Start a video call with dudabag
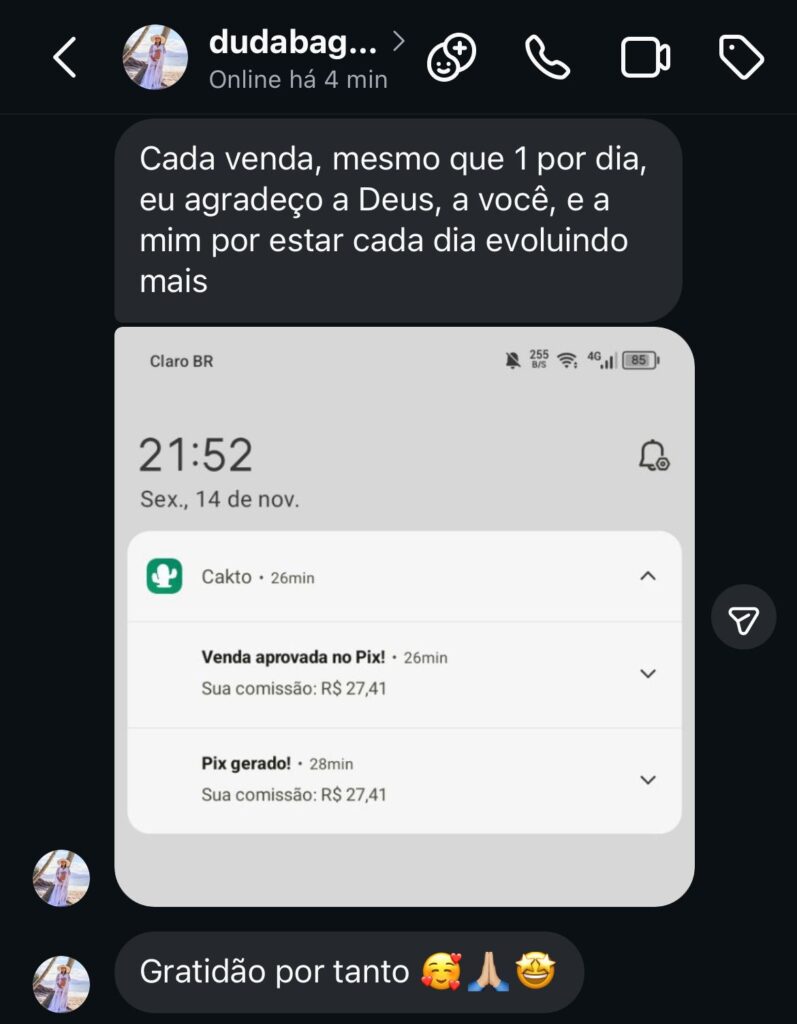Screen dimensions: 797x1024 645,57
